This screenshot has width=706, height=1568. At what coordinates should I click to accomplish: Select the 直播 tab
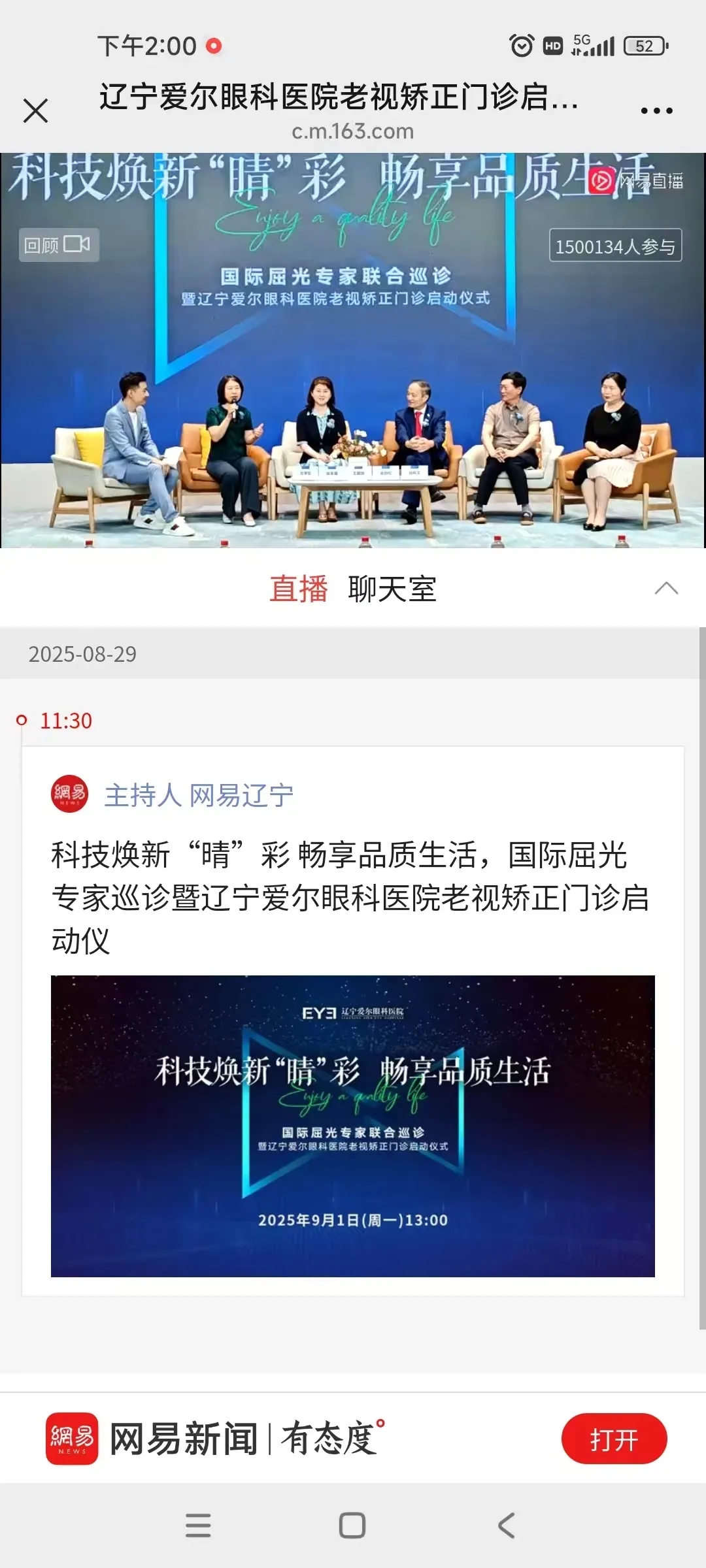298,589
